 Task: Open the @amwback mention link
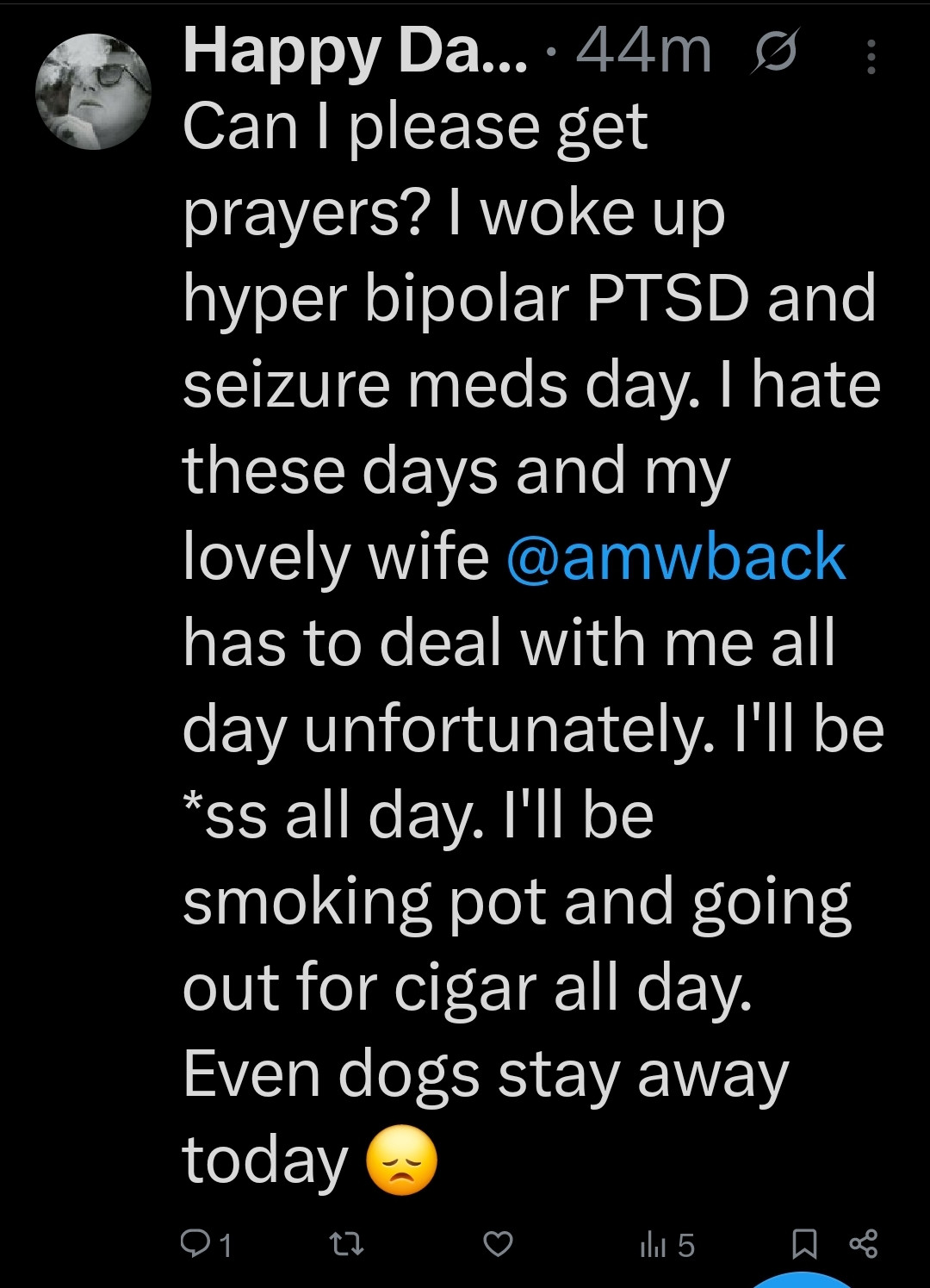click(676, 557)
